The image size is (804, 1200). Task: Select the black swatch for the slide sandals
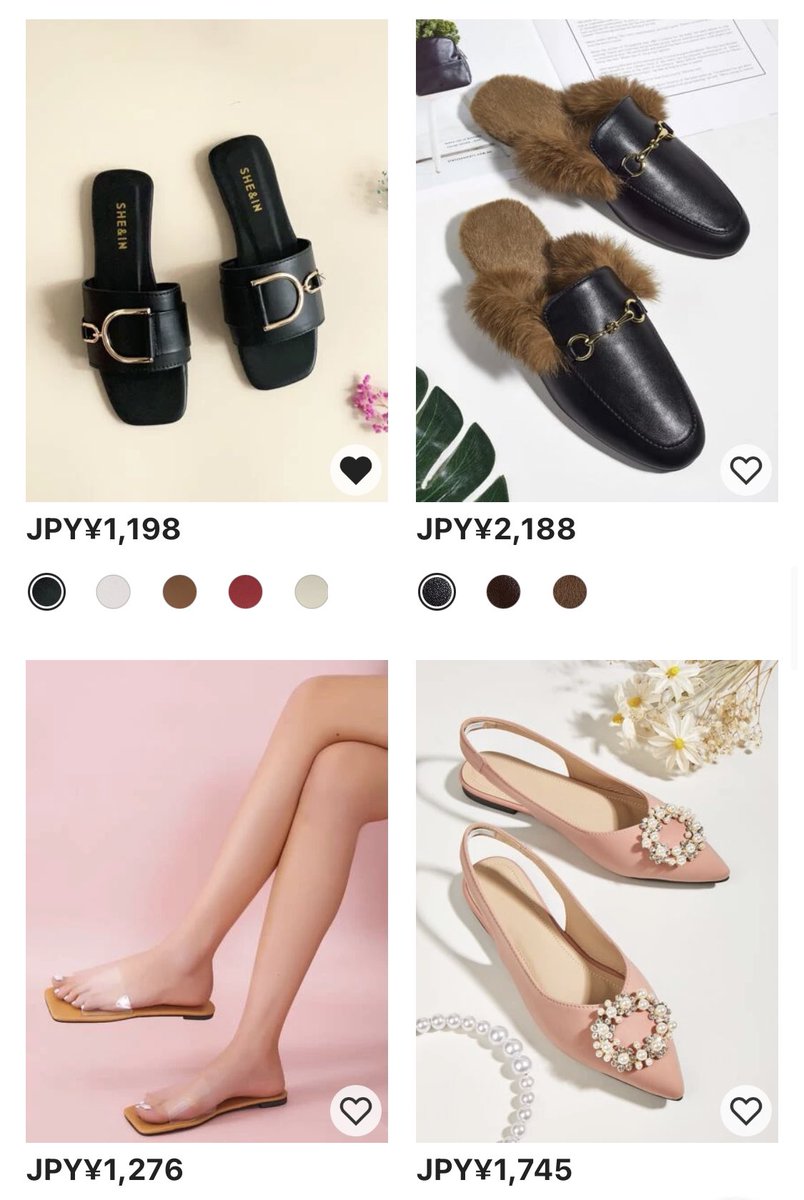(x=46, y=591)
